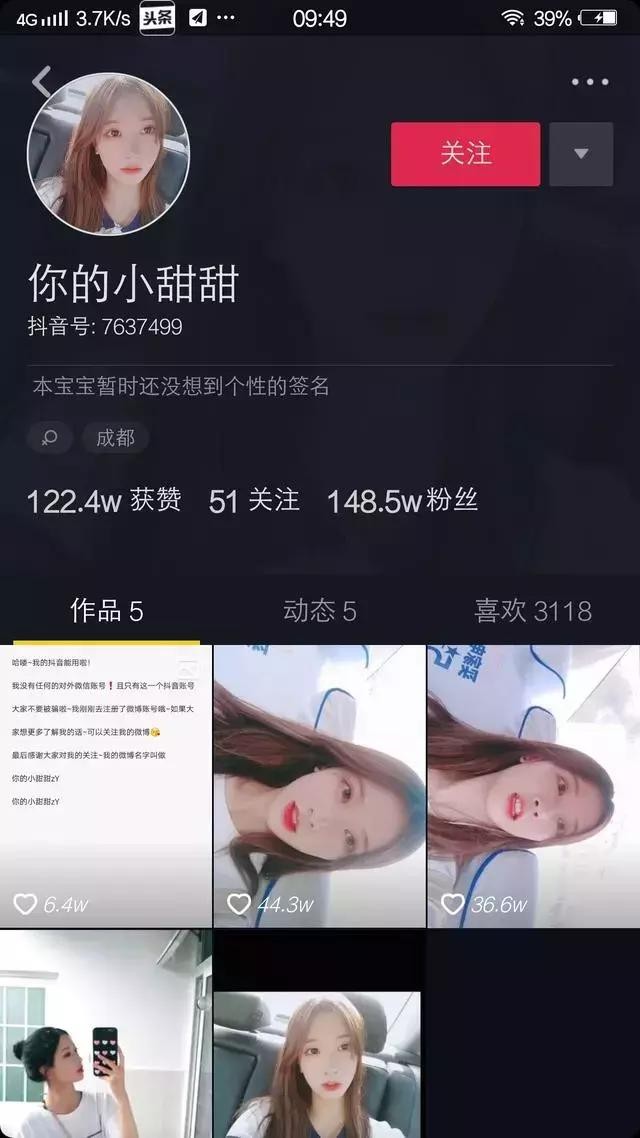640x1138 pixels.
Task: Open the 51 关注 following list
Action: (x=254, y=501)
